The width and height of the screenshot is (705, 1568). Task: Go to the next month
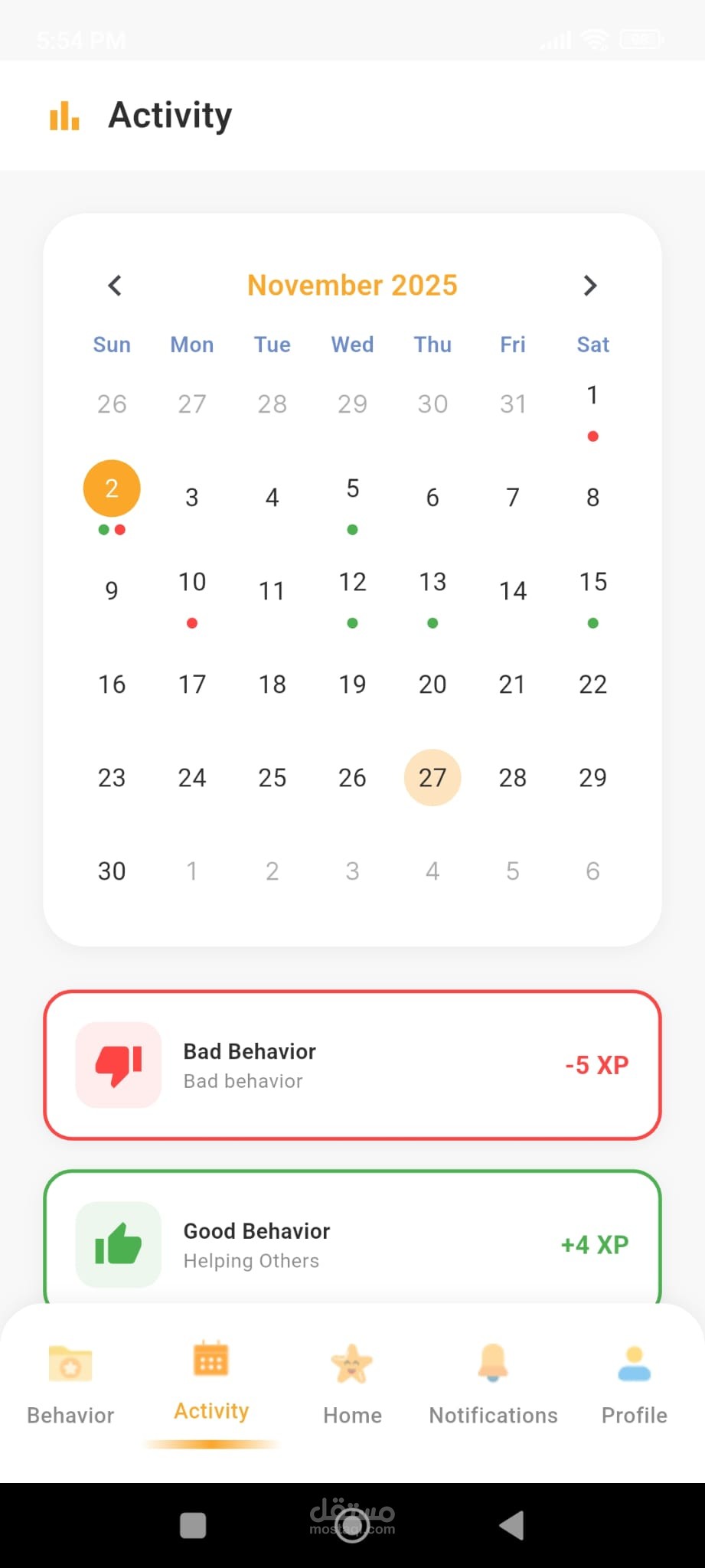589,286
